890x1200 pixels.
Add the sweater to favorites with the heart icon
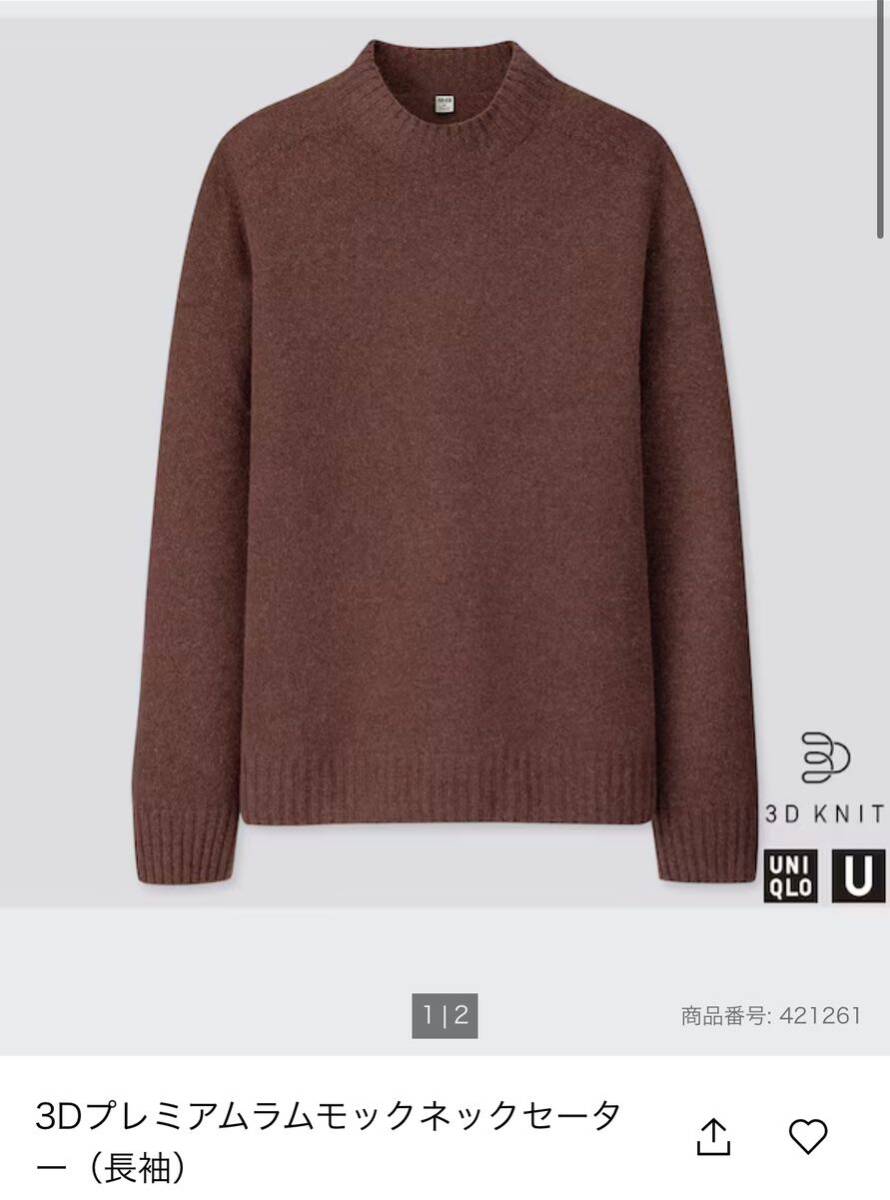[808, 1136]
